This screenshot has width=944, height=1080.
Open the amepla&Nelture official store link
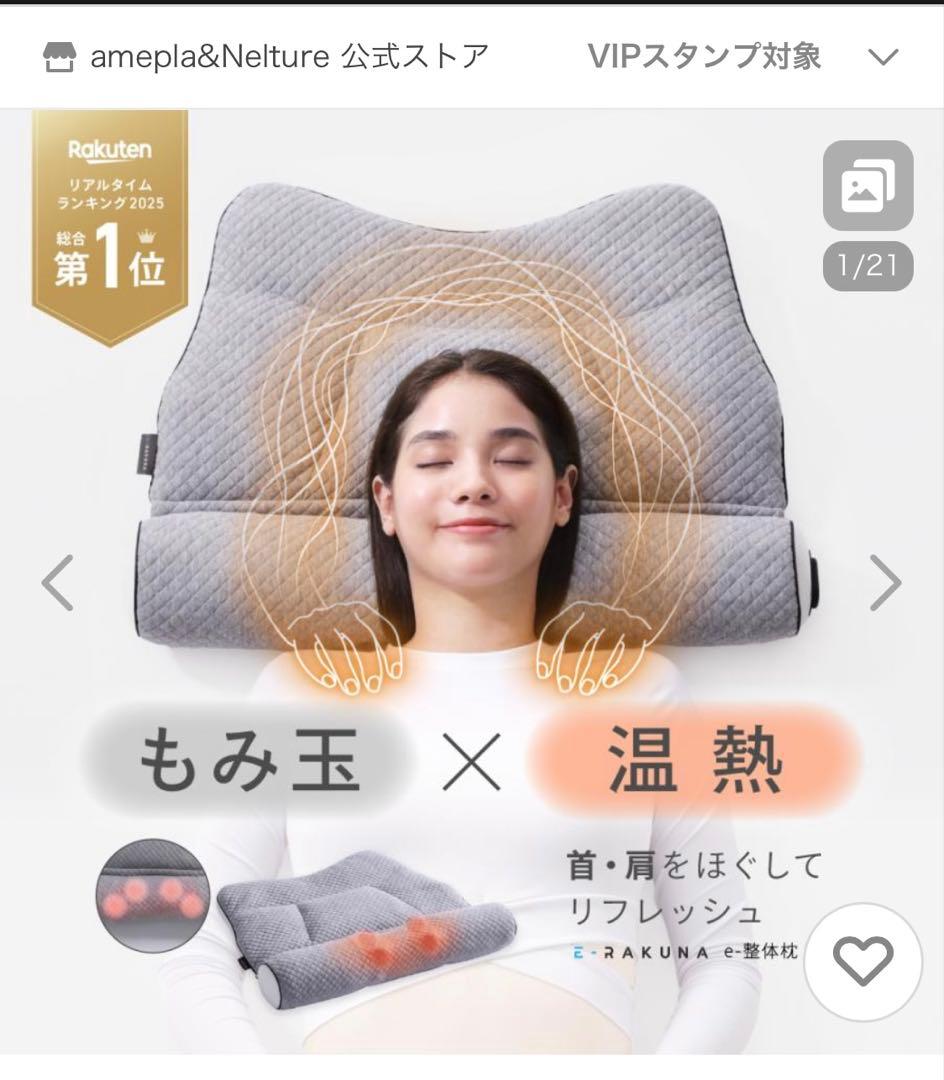coord(268,57)
